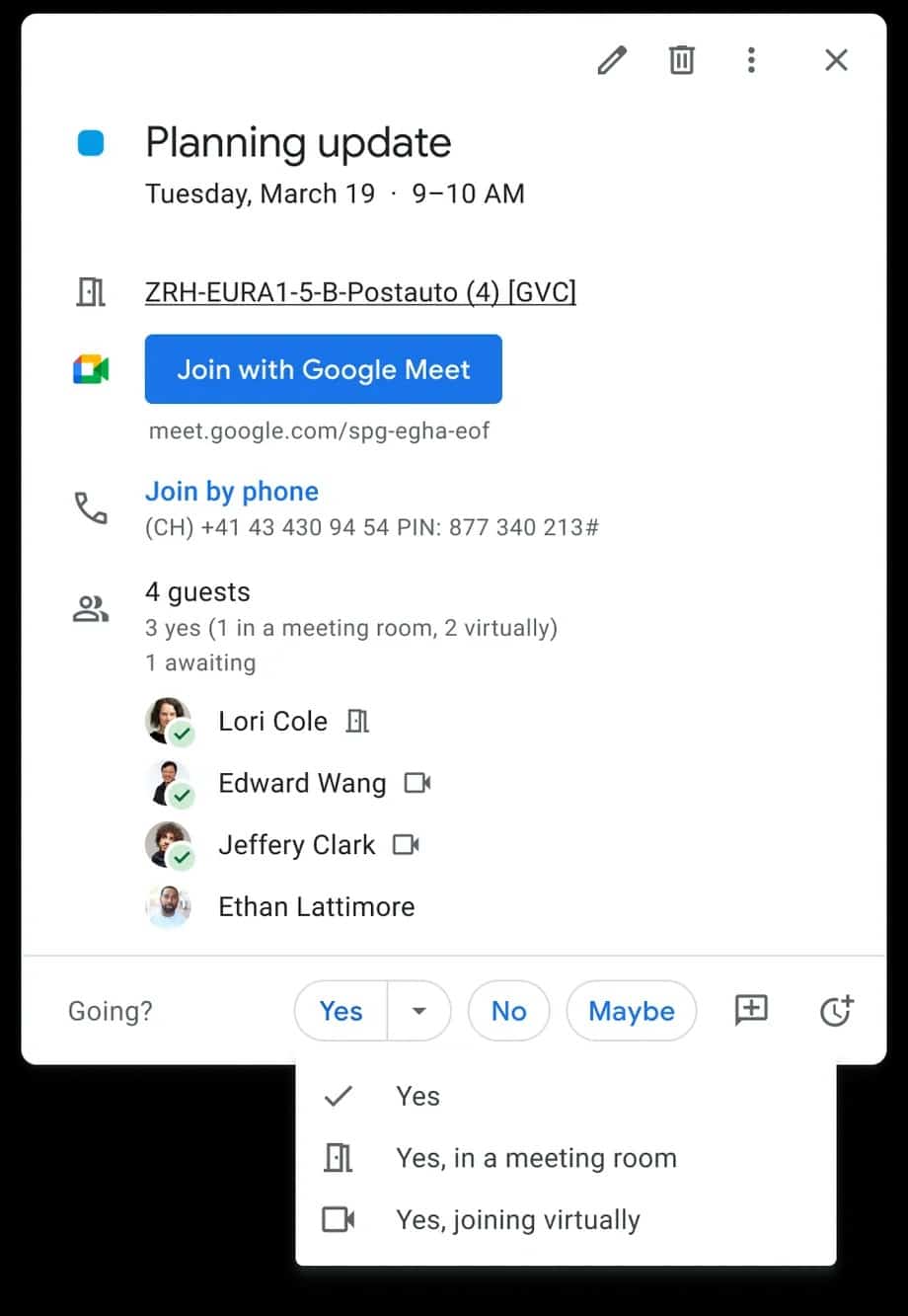Respond No to the invitation
The height and width of the screenshot is (1316, 908).
[x=508, y=1011]
